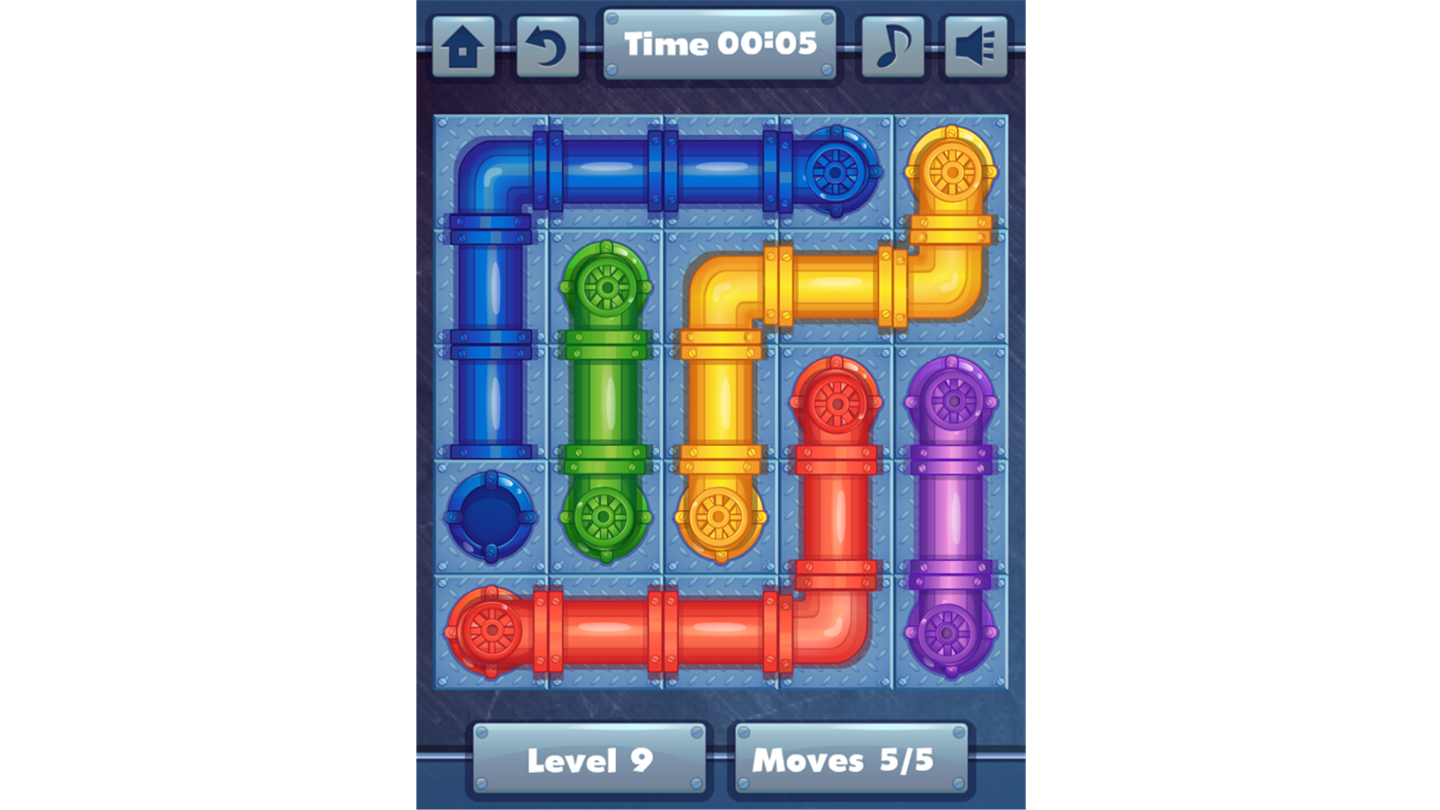Return to the home menu
1440x810 pixels.
tap(463, 47)
